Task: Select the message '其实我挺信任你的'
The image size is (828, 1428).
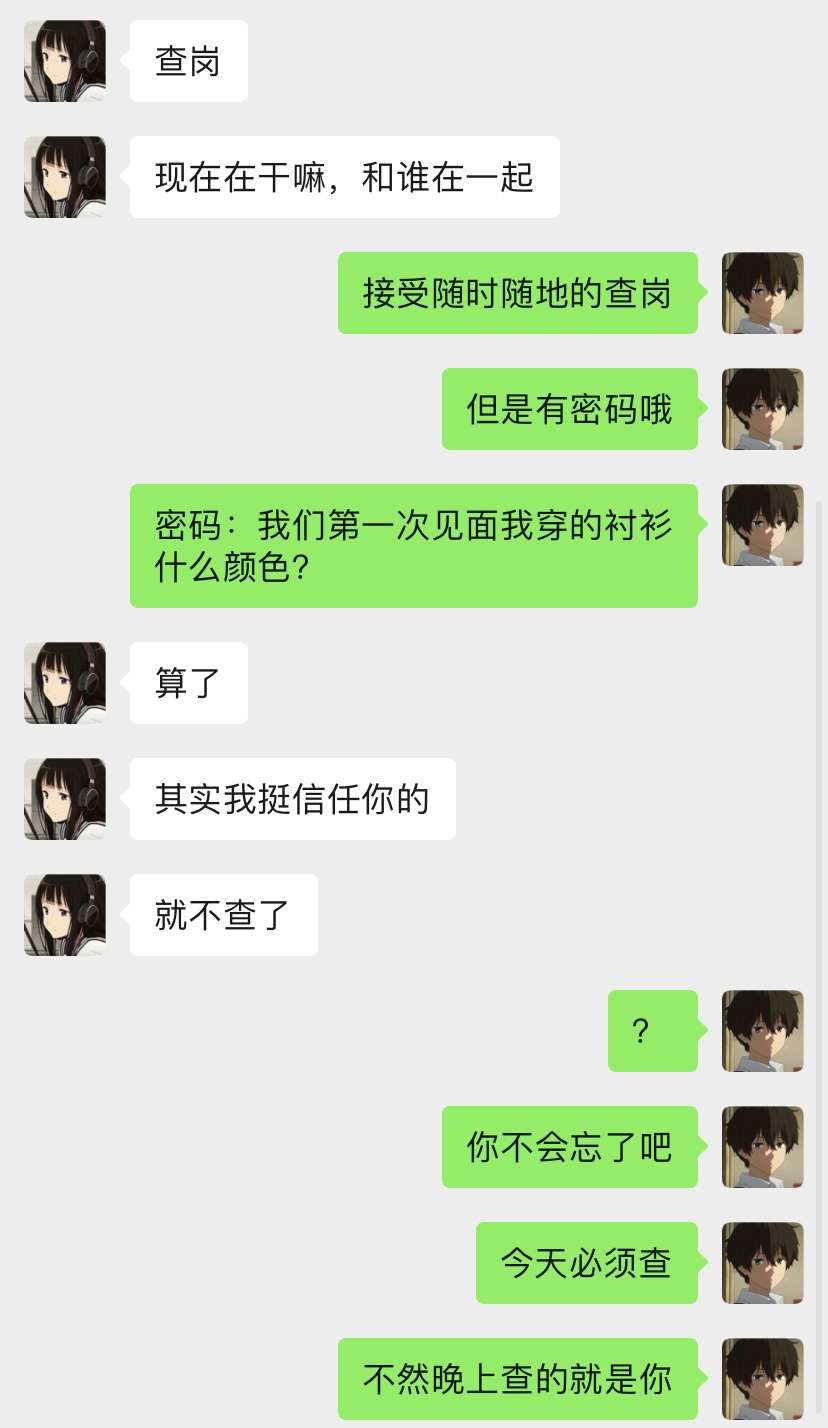Action: click(292, 799)
